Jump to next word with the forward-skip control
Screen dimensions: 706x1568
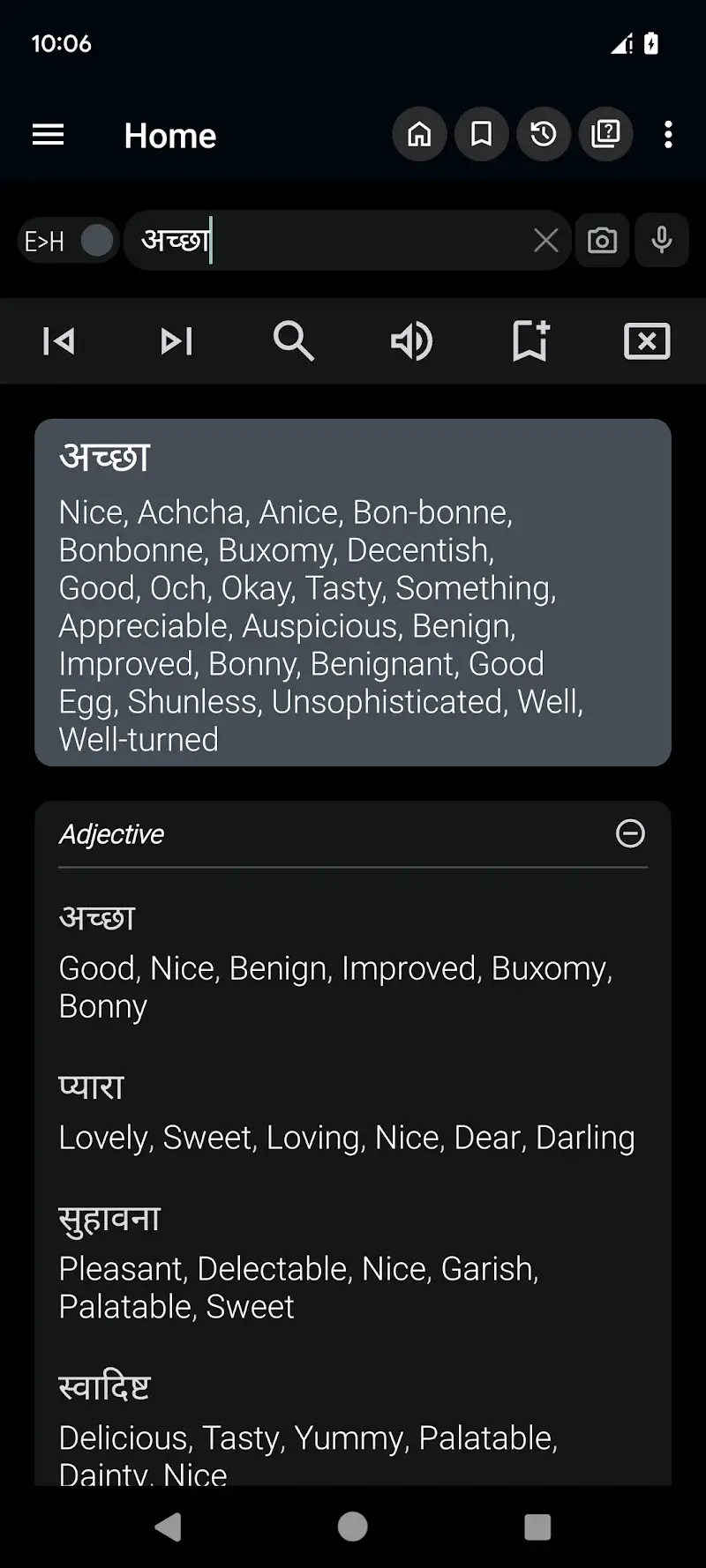(x=176, y=341)
